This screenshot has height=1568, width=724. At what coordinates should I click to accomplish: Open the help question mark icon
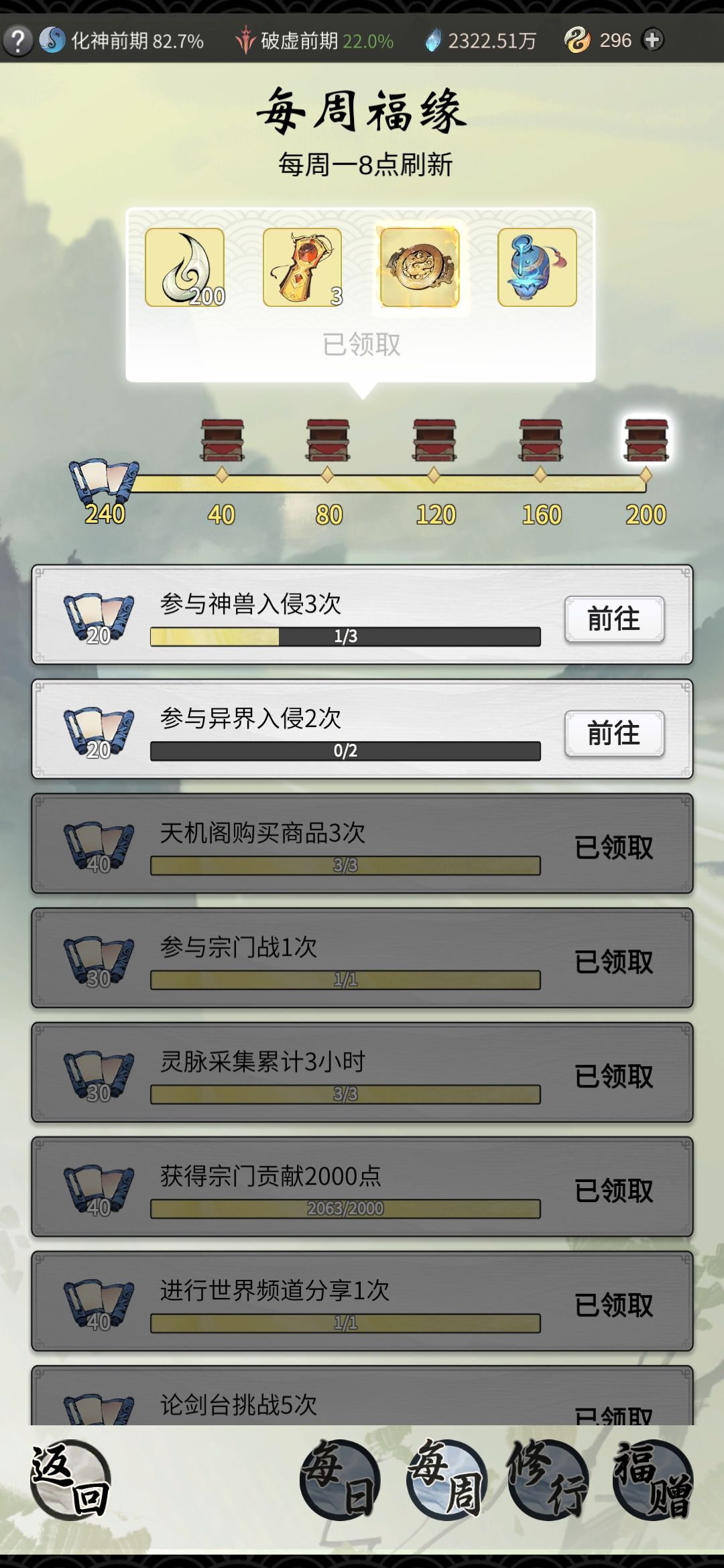pyautogui.click(x=19, y=40)
